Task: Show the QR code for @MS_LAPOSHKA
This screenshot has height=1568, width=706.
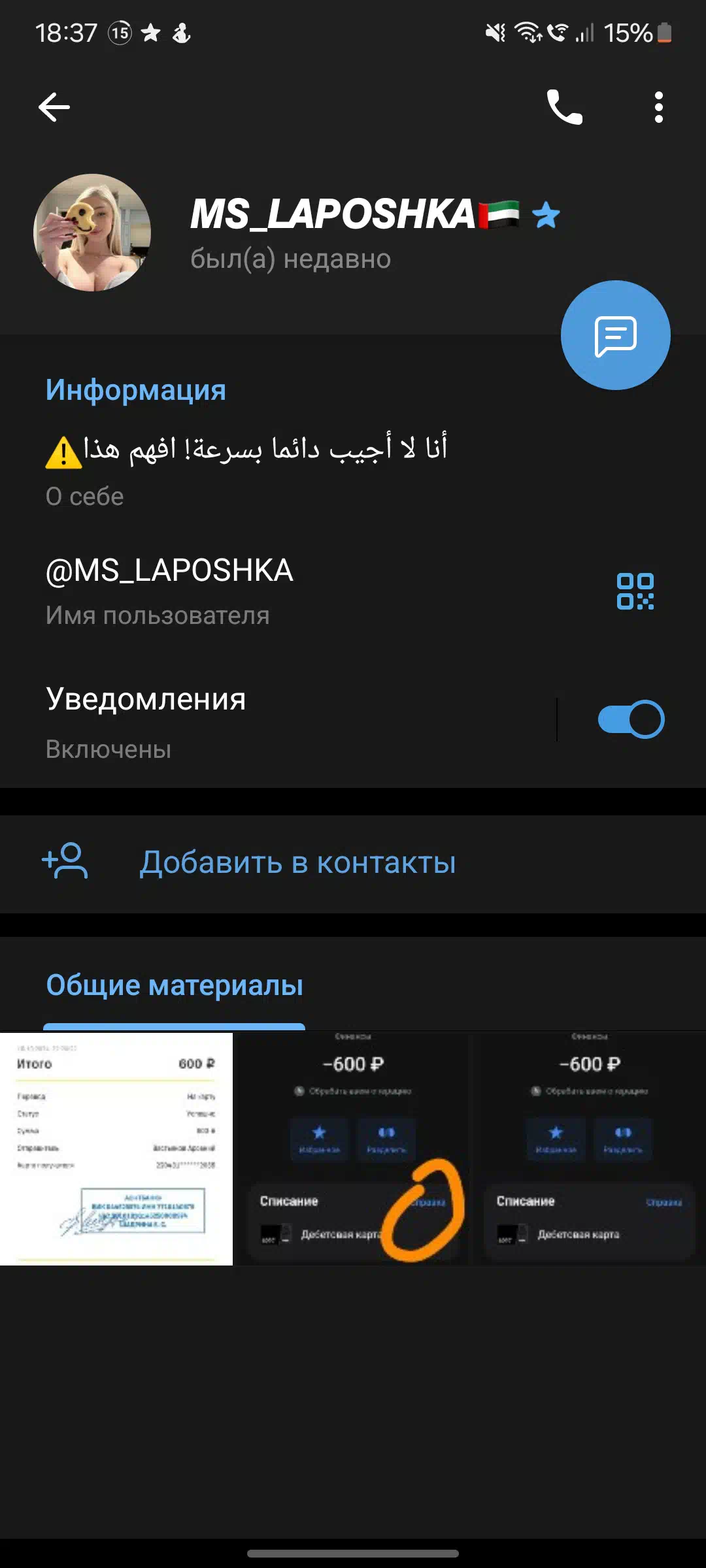Action: (635, 591)
